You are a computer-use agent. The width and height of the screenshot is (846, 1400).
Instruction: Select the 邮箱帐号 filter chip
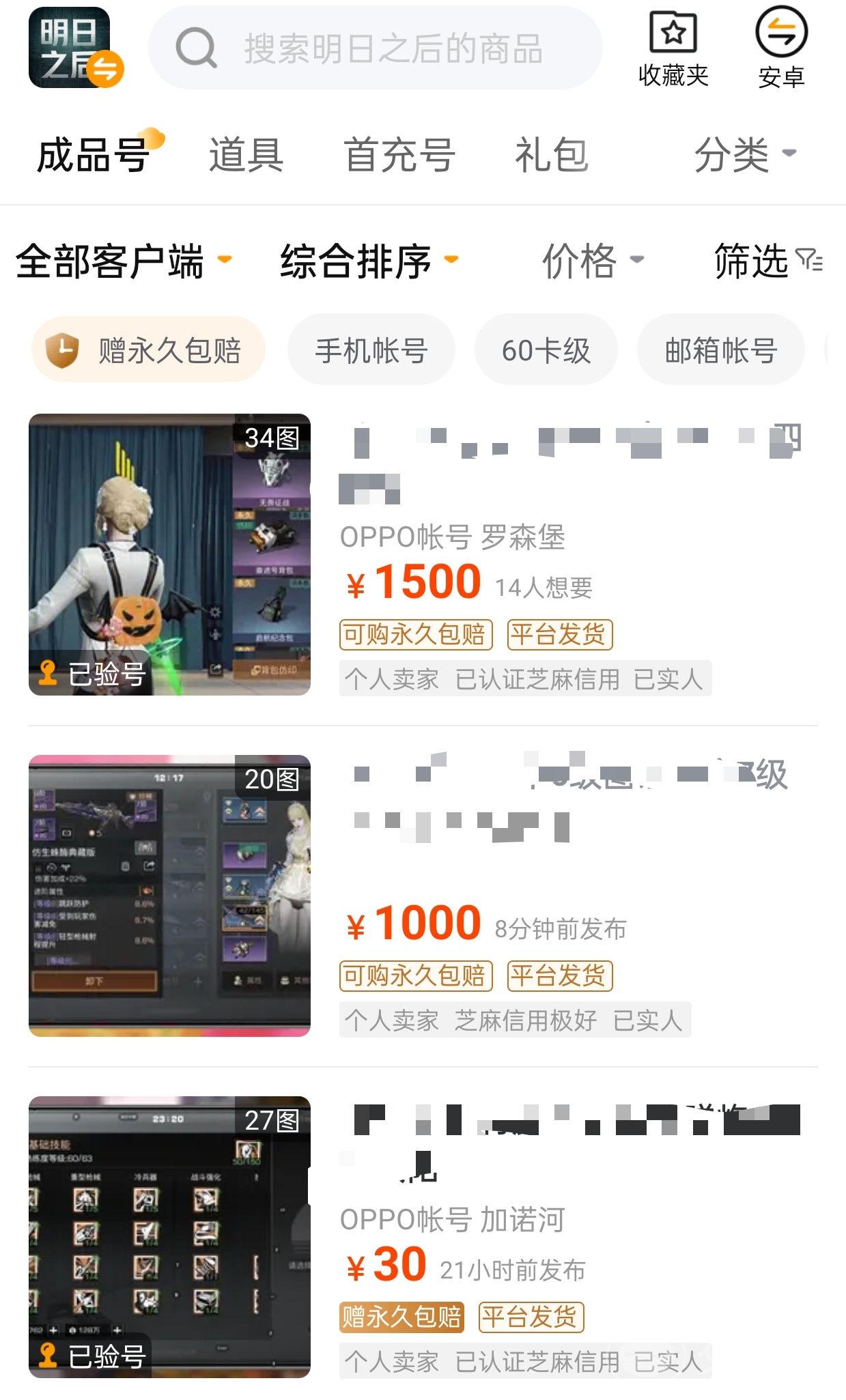720,350
